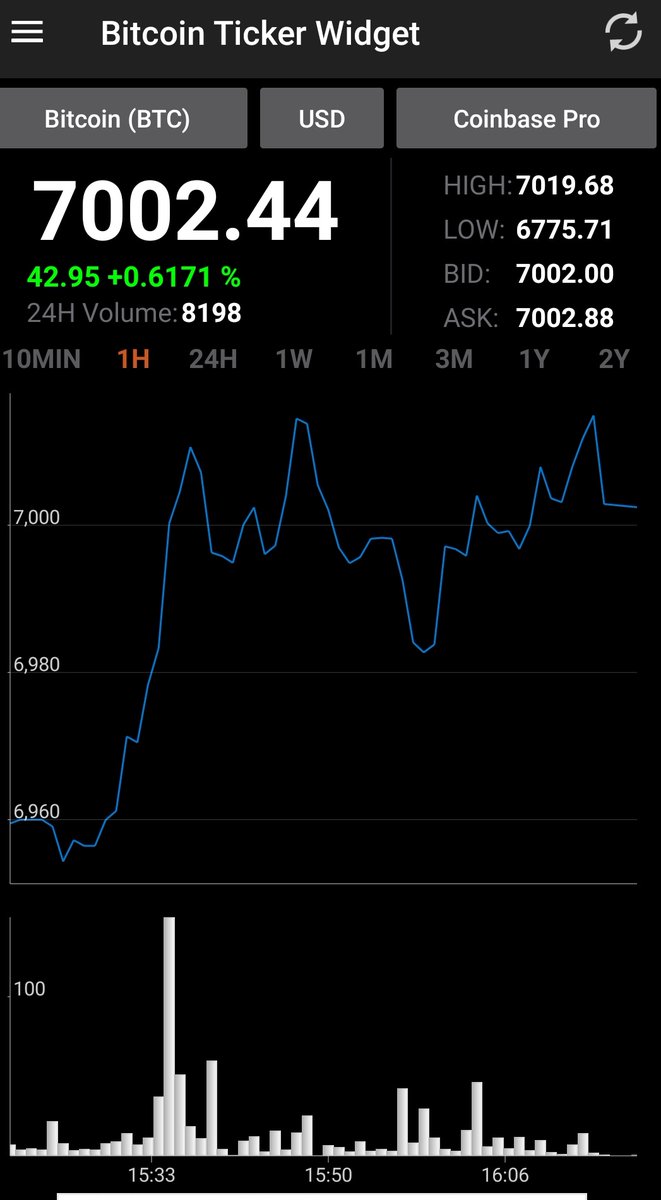Viewport: 661px width, 1200px height.
Task: Show the 1Y price chart
Action: click(534, 359)
